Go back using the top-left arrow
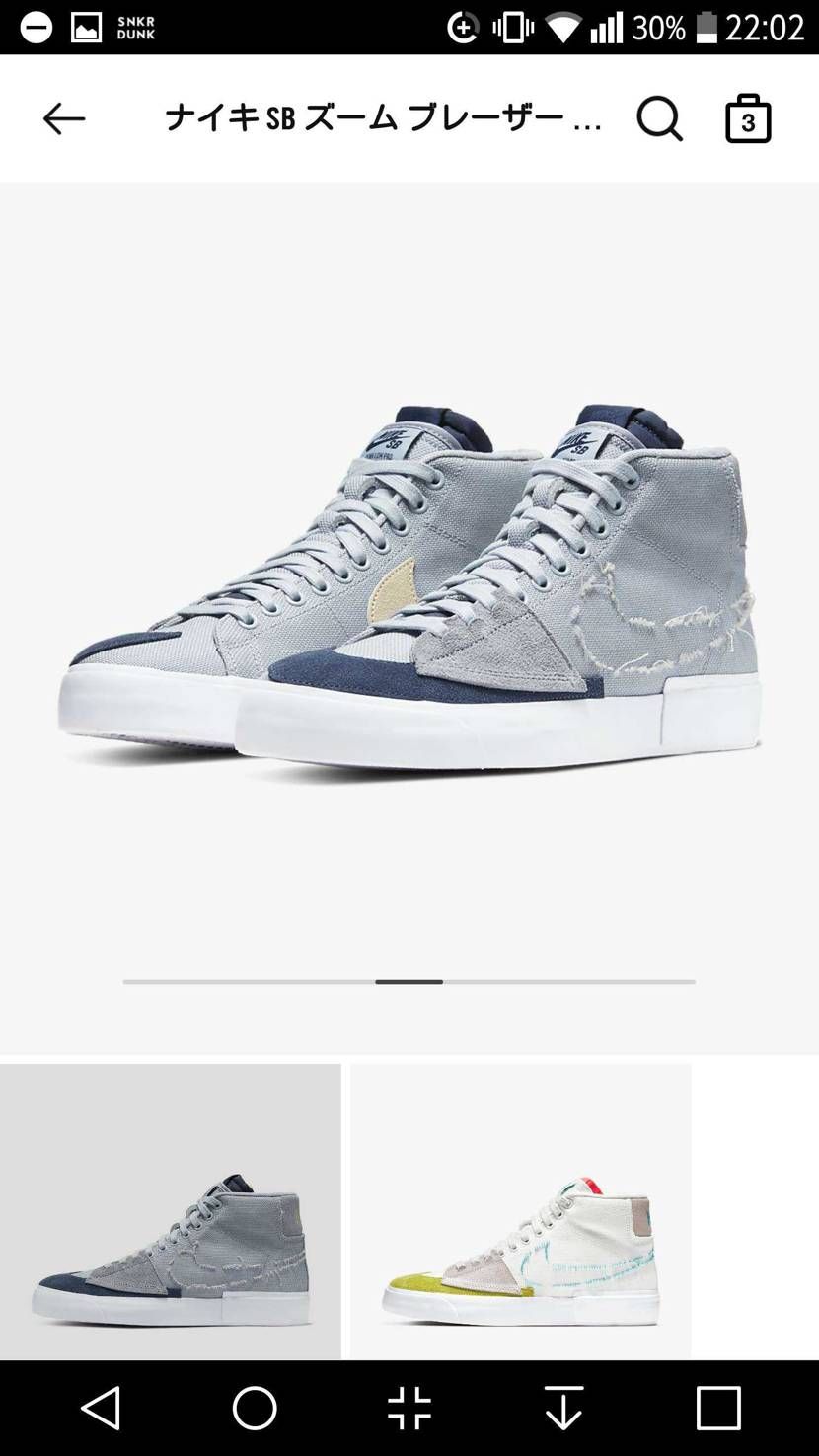 pyautogui.click(x=64, y=119)
